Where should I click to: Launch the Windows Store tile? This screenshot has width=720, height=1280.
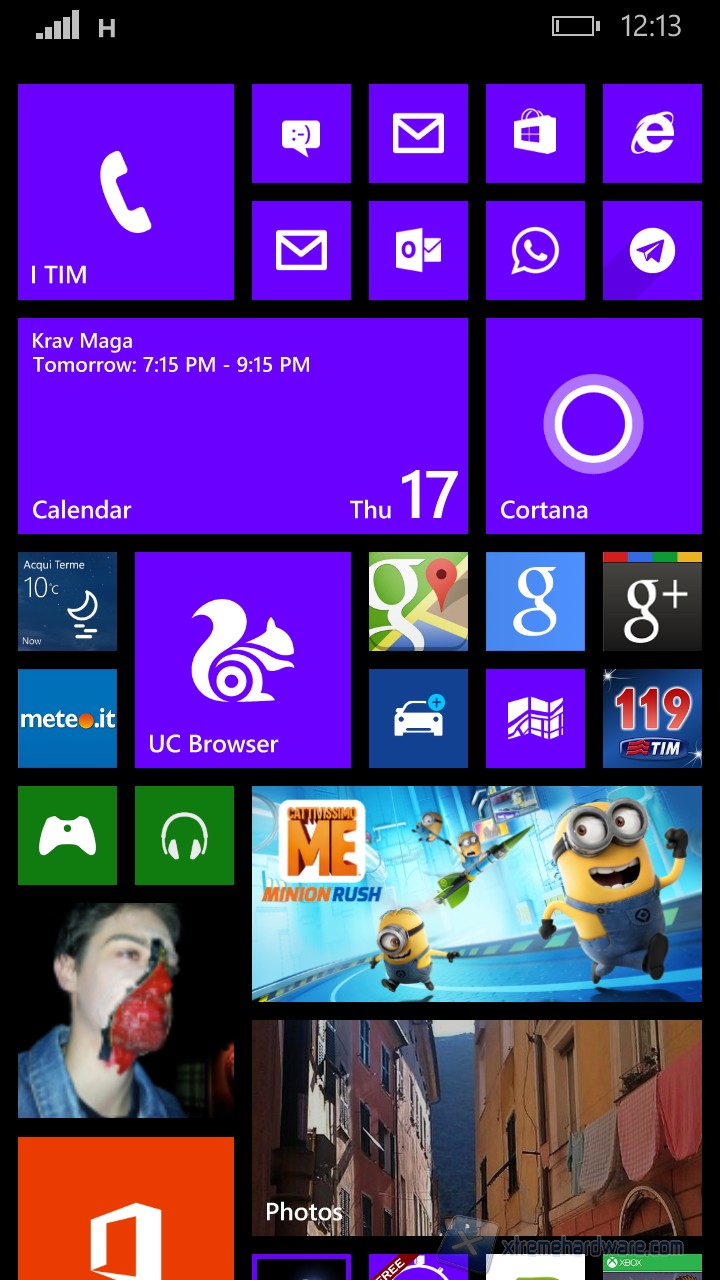(x=535, y=134)
